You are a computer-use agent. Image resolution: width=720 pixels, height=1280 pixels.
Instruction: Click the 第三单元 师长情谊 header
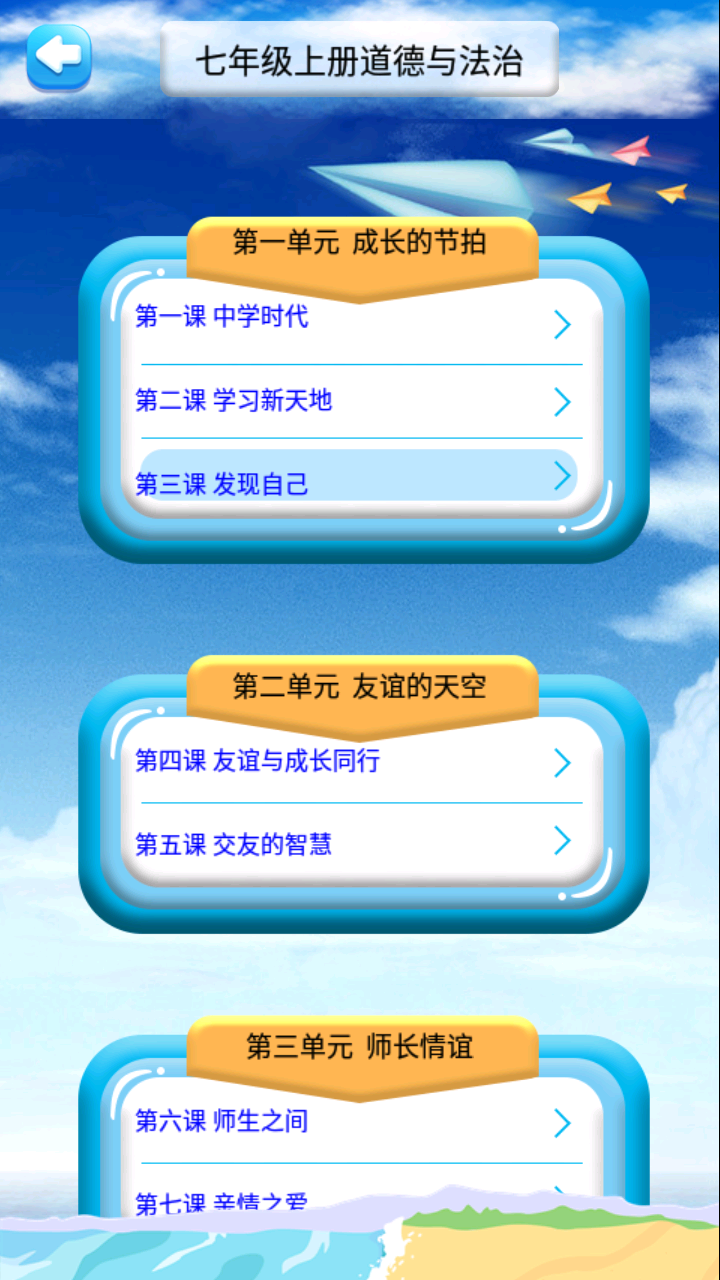[360, 1049]
